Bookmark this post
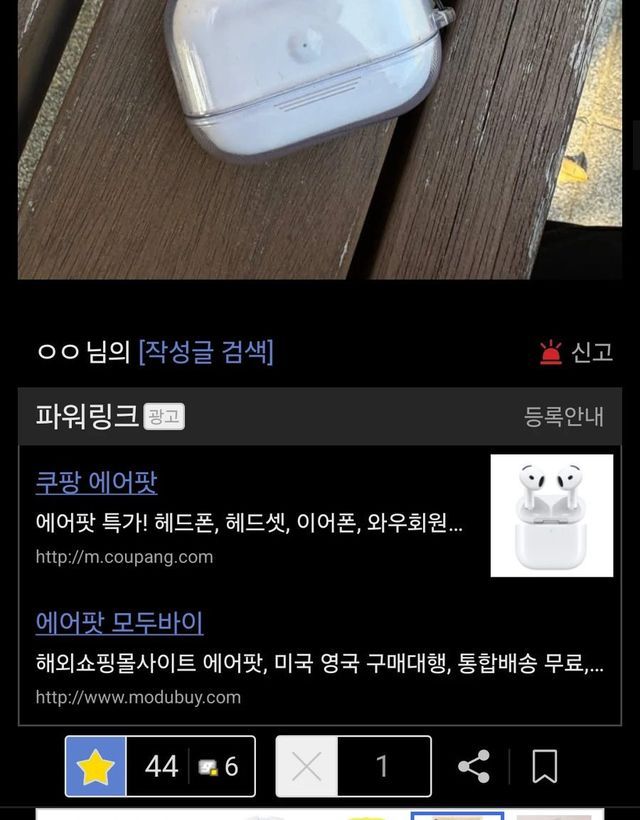This screenshot has height=820, width=640. pyautogui.click(x=544, y=767)
